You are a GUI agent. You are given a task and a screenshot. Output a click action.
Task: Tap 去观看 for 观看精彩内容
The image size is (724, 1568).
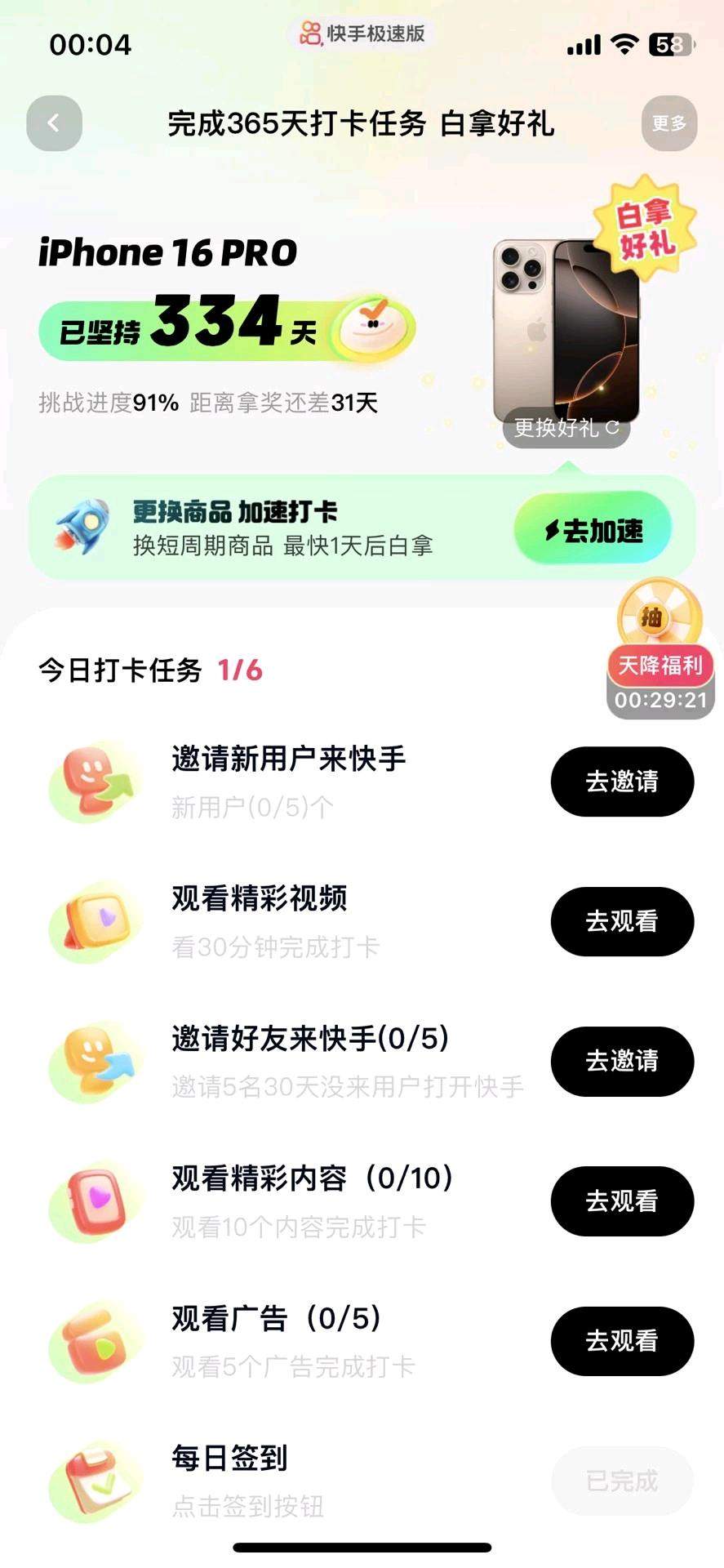622,1201
